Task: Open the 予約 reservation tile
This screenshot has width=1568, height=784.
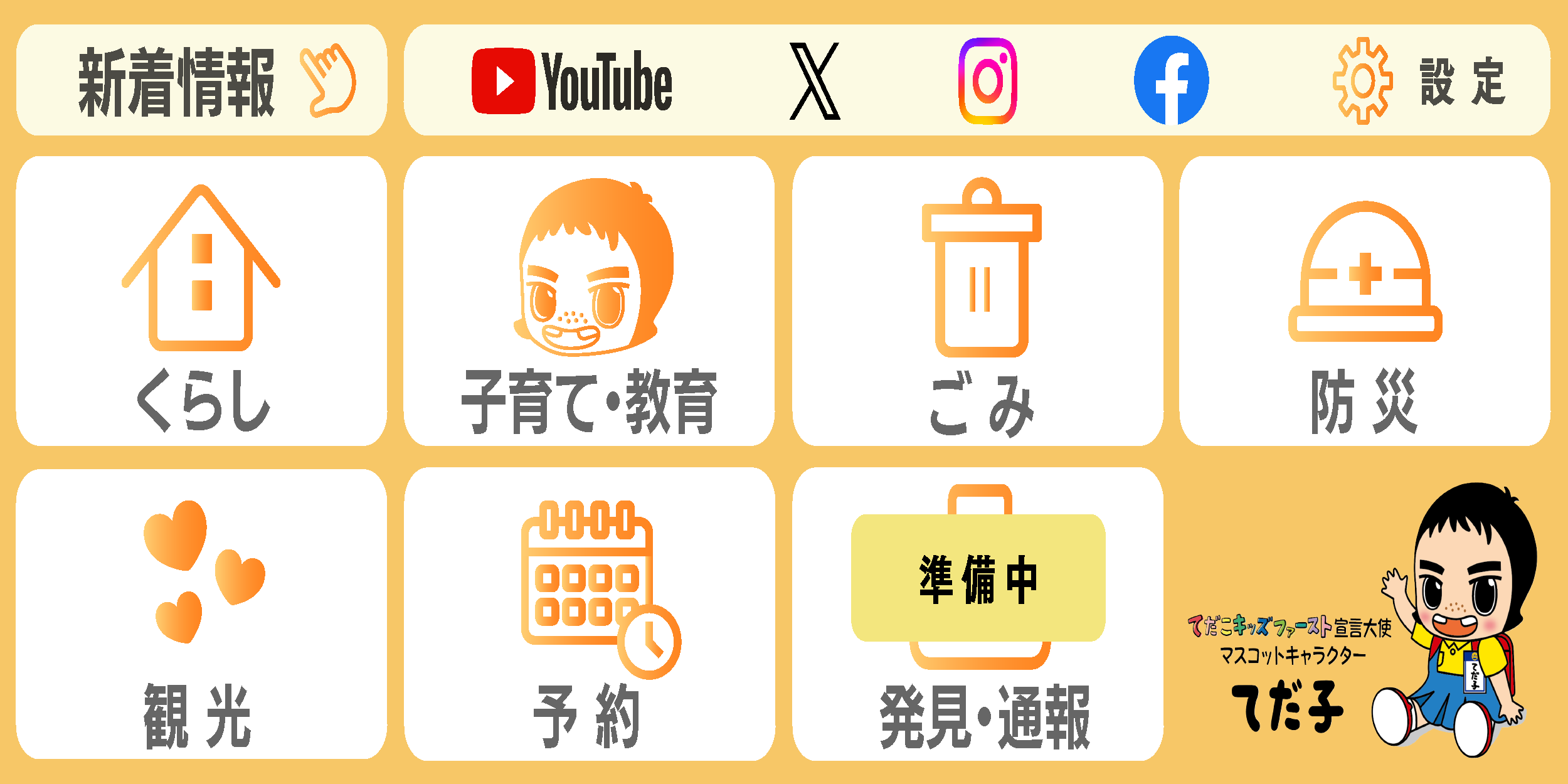Action: click(x=589, y=614)
